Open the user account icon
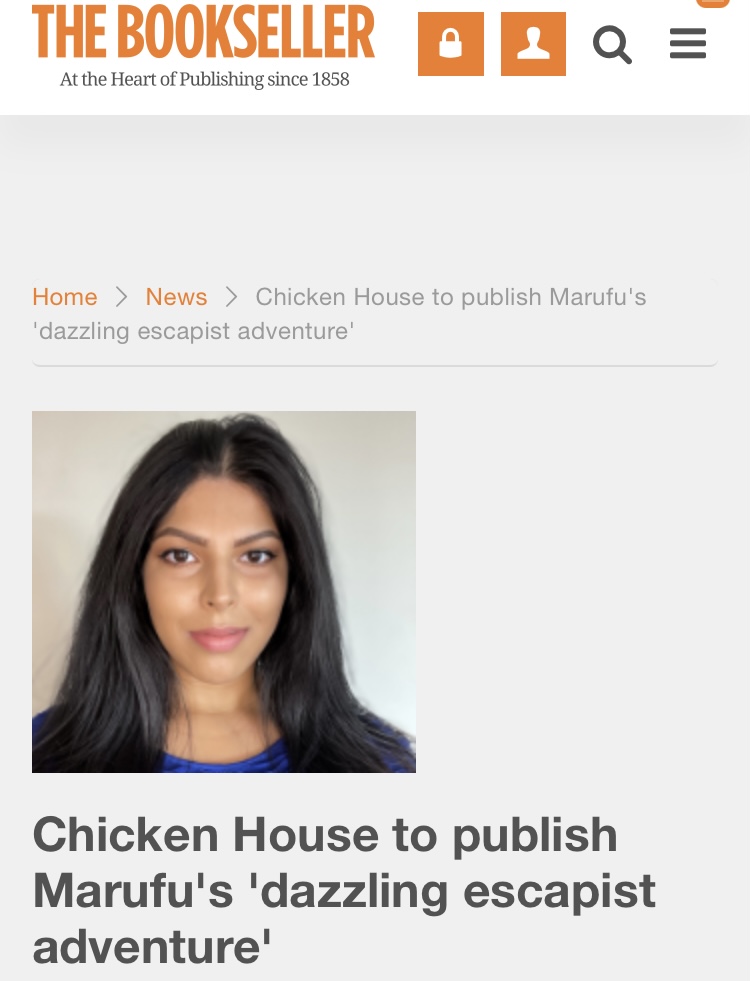 tap(533, 44)
